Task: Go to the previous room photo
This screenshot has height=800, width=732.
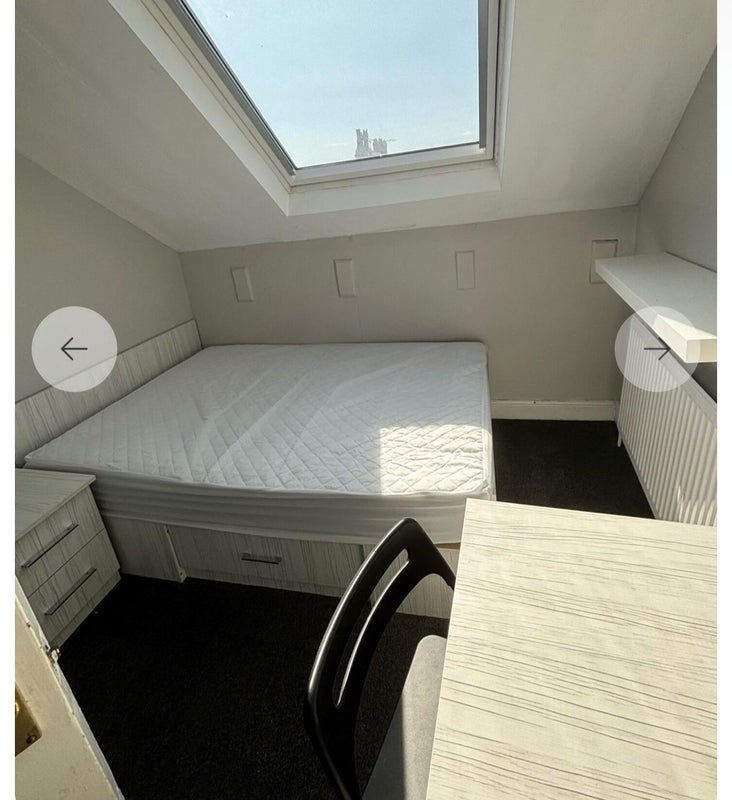Action: (74, 349)
